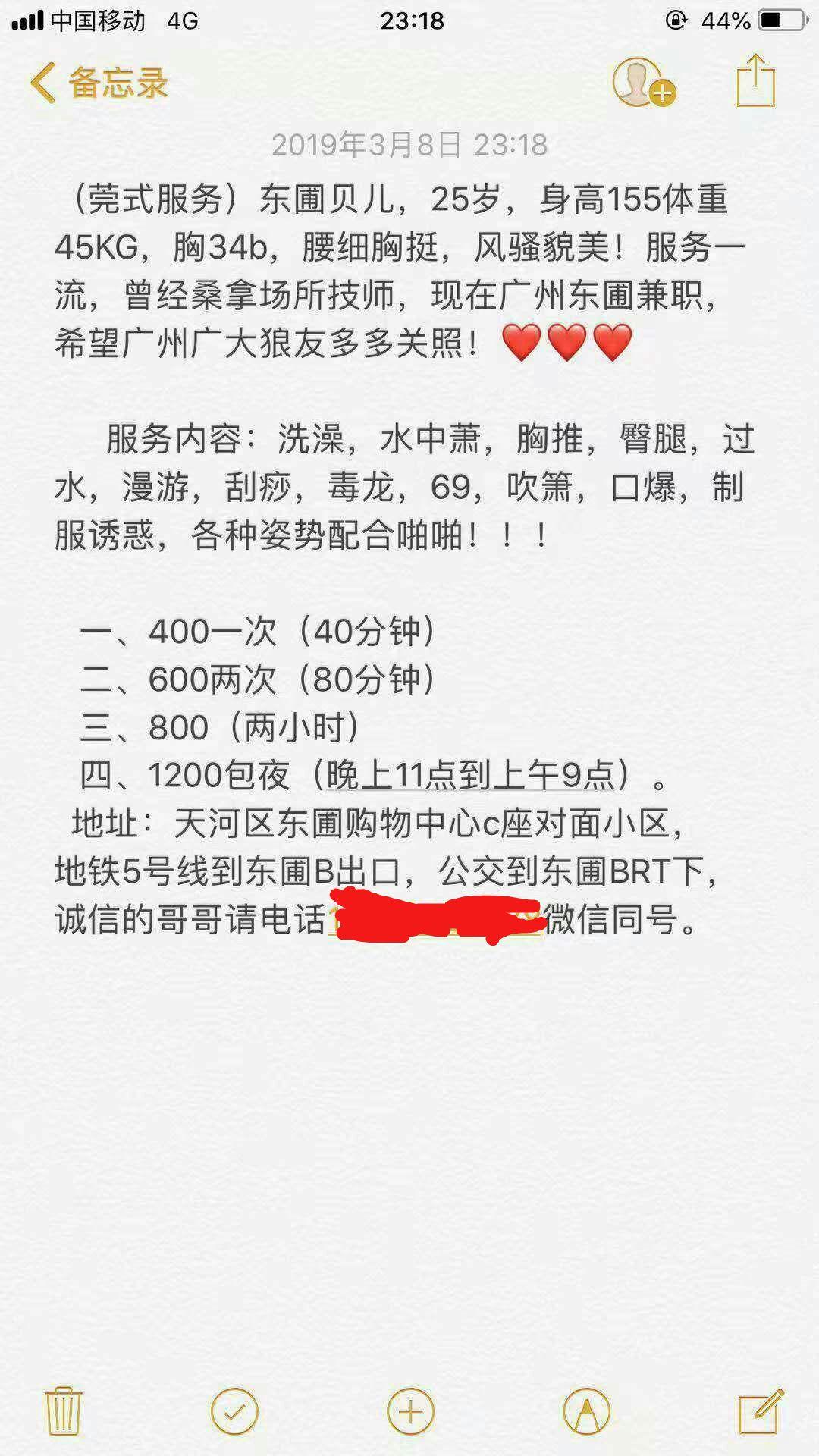Insert a checklist with the checkmark icon
This screenshot has width=819, height=1456.
point(234,1411)
